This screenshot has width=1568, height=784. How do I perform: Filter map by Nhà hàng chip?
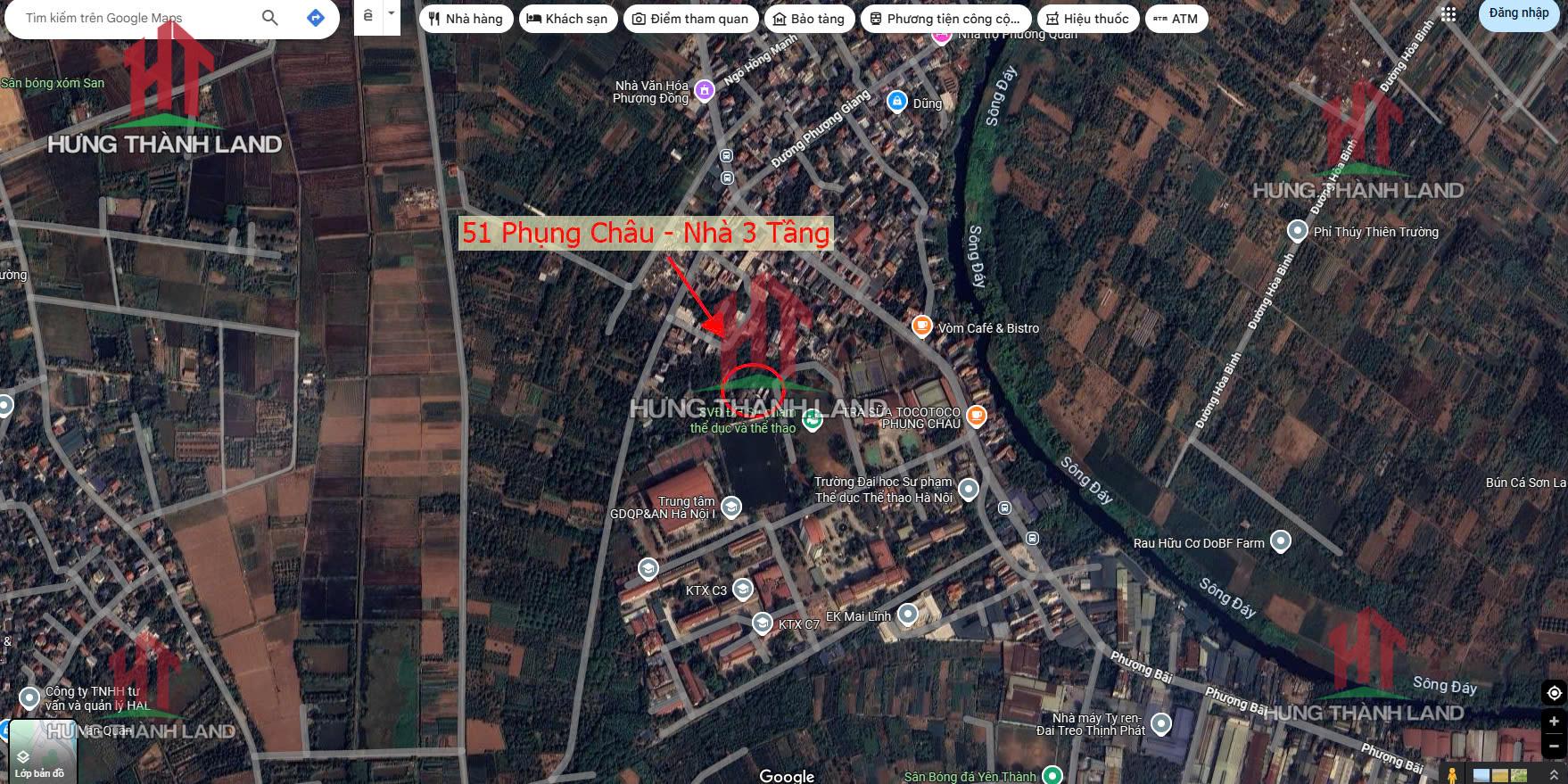(466, 19)
